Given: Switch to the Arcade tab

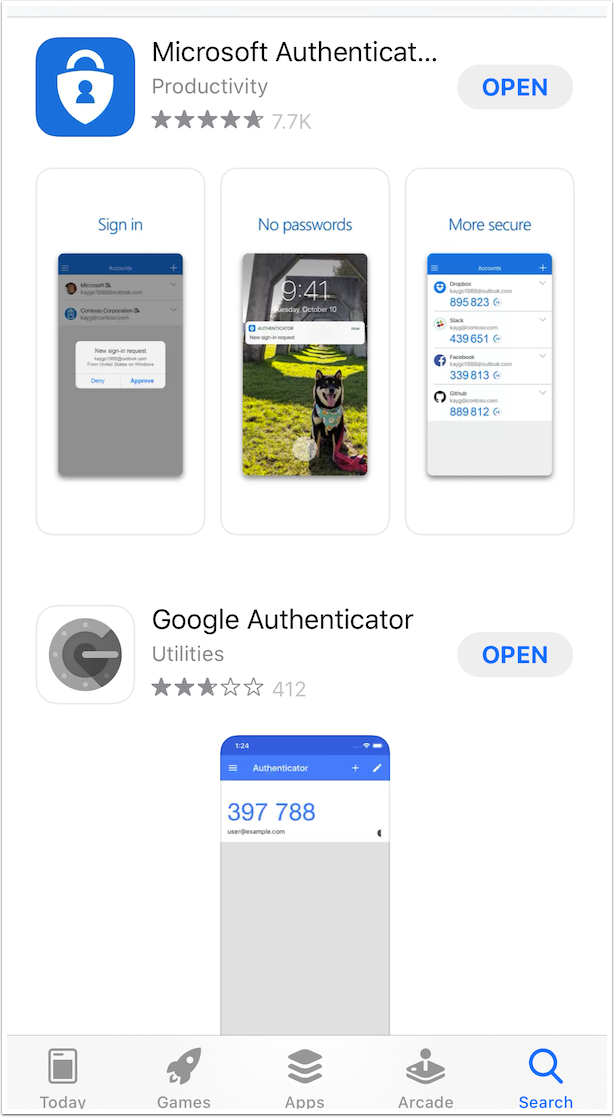Looking at the screenshot, I should coord(425,1078).
